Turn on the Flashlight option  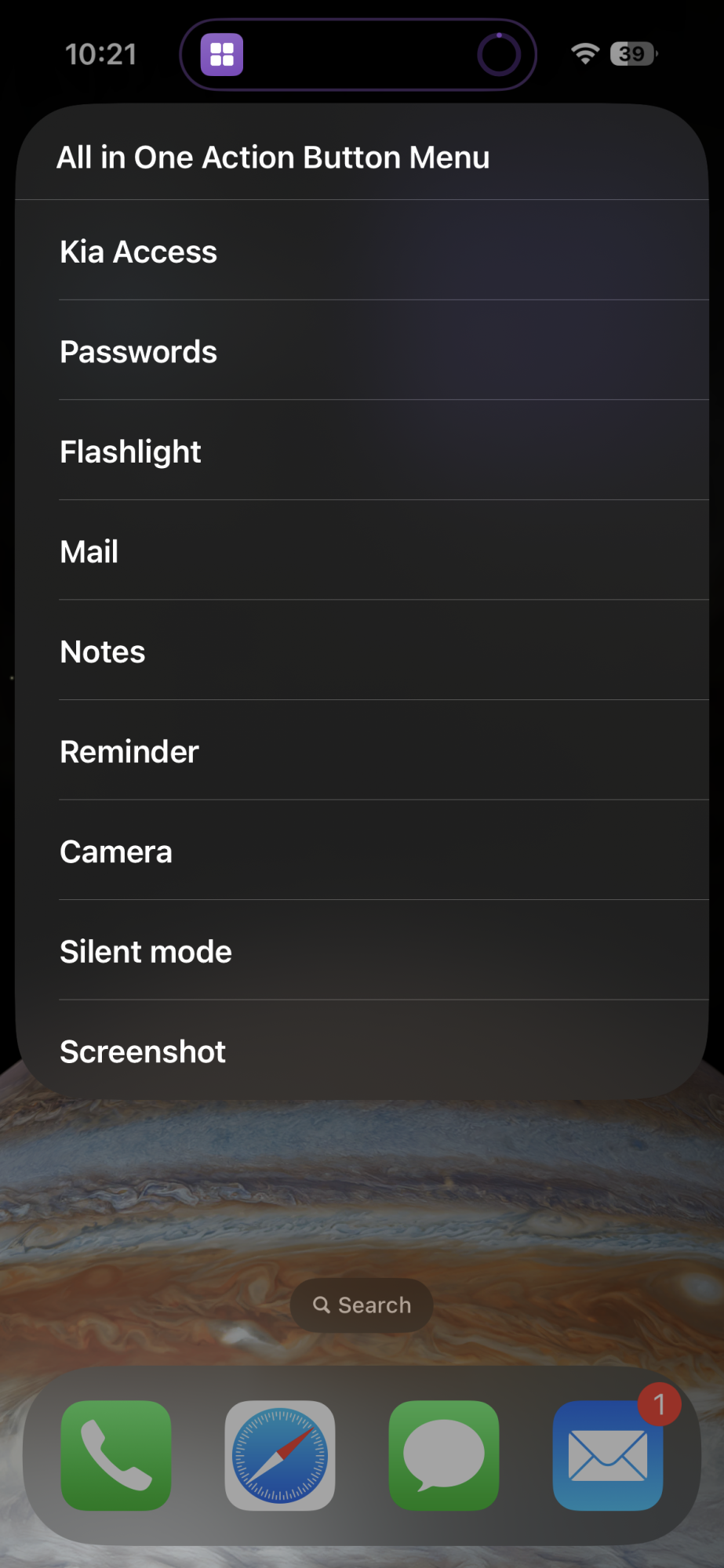(361, 452)
